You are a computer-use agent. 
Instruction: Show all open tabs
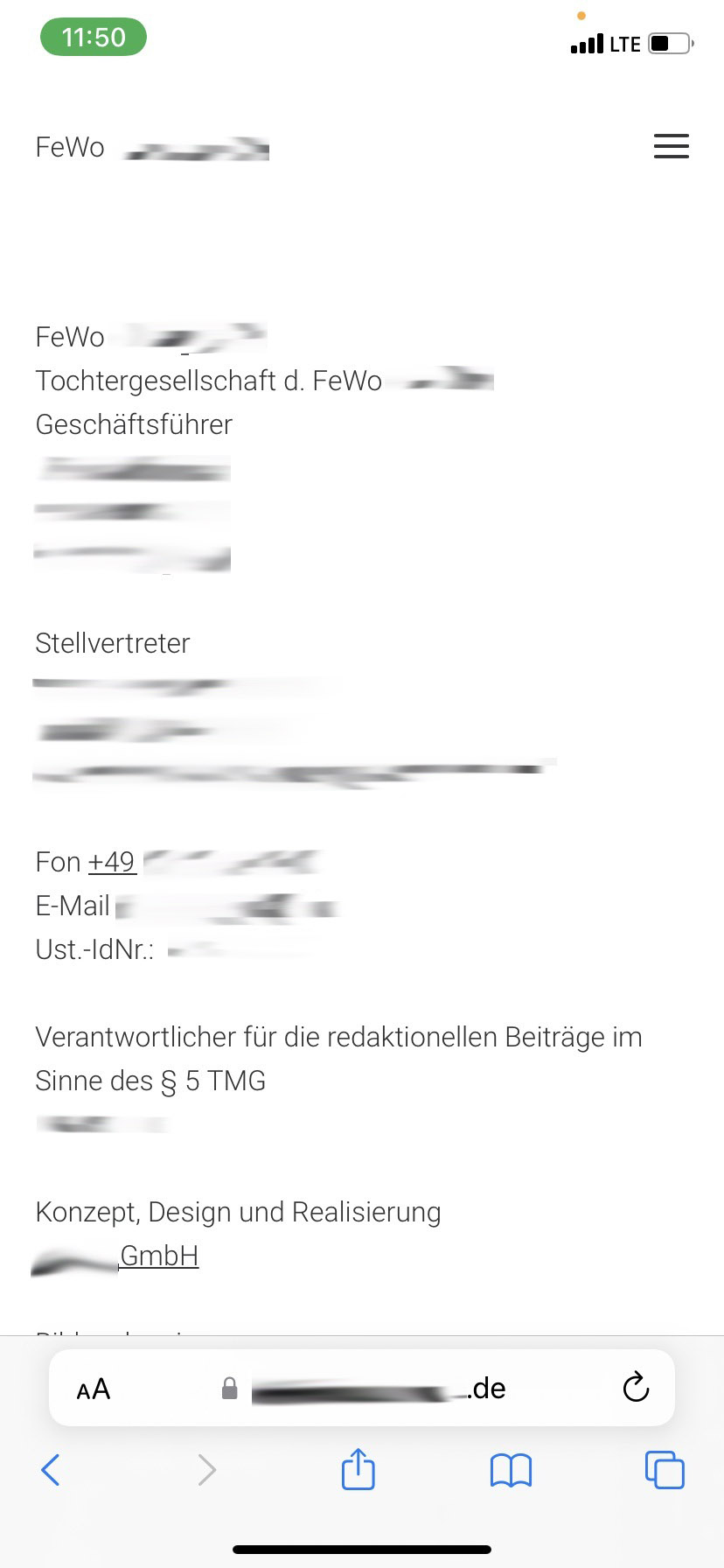coord(665,1470)
